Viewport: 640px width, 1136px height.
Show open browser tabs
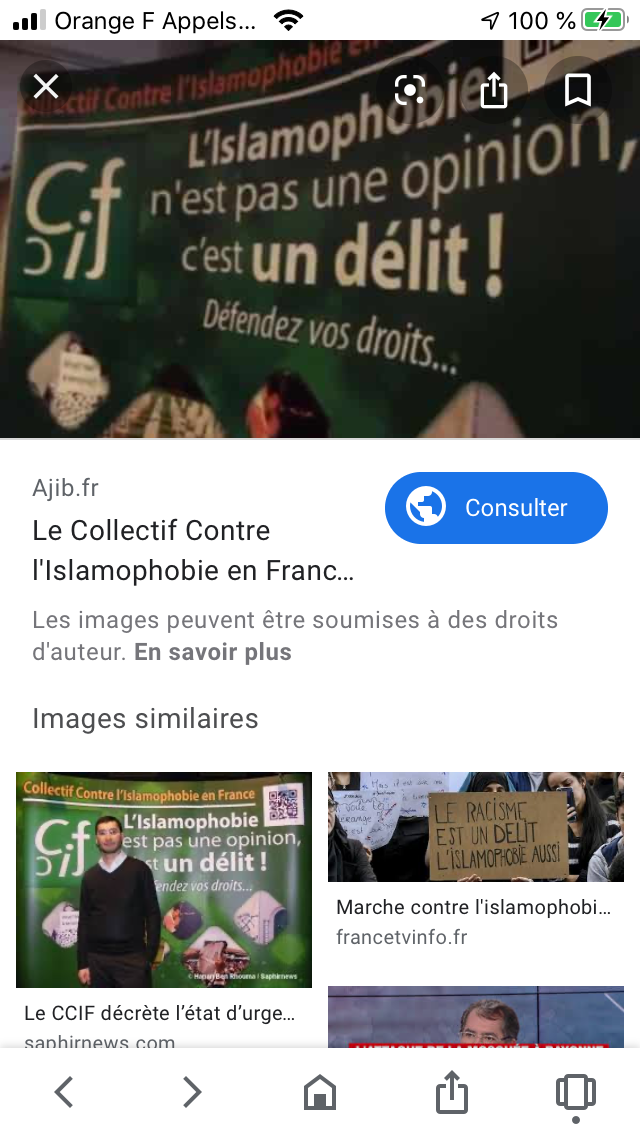(575, 1092)
